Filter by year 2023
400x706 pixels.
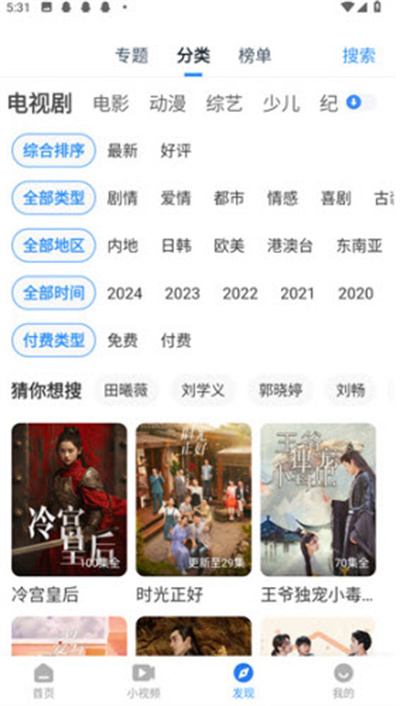(182, 294)
